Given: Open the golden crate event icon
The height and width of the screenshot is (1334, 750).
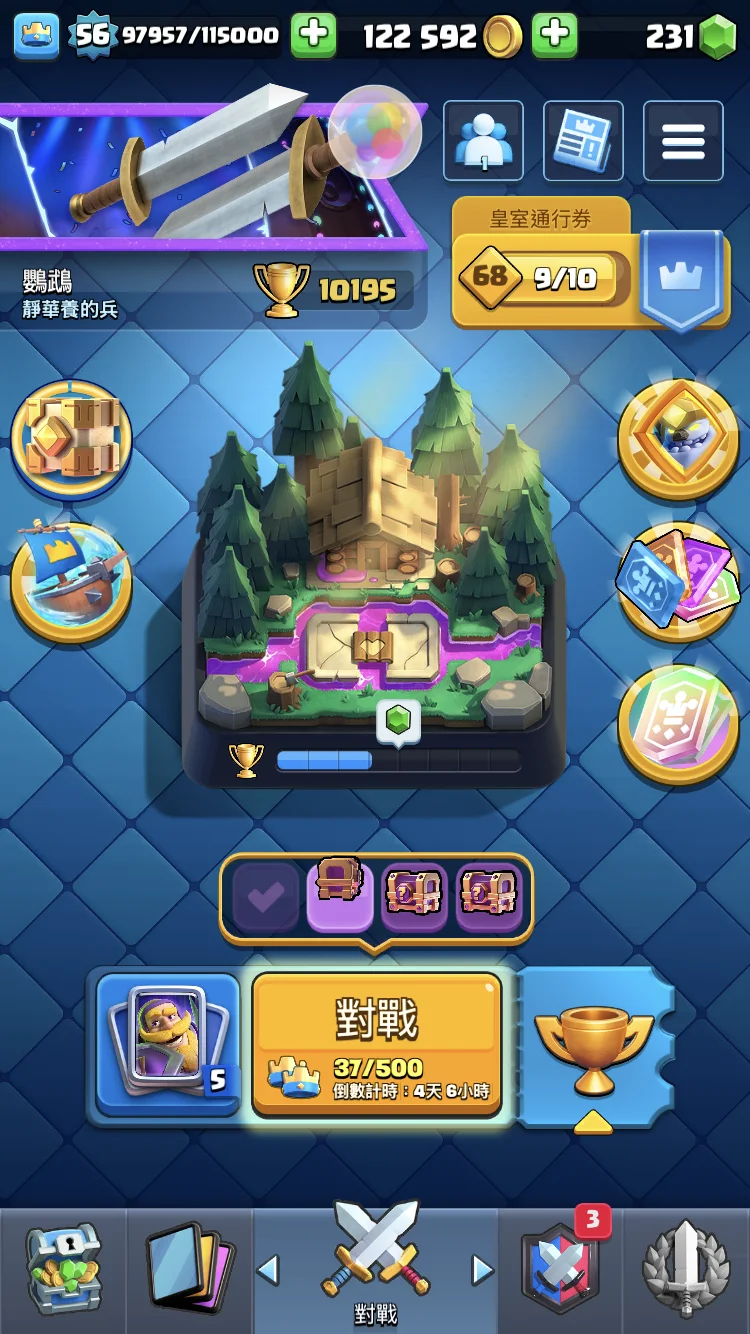Looking at the screenshot, I should tap(71, 438).
